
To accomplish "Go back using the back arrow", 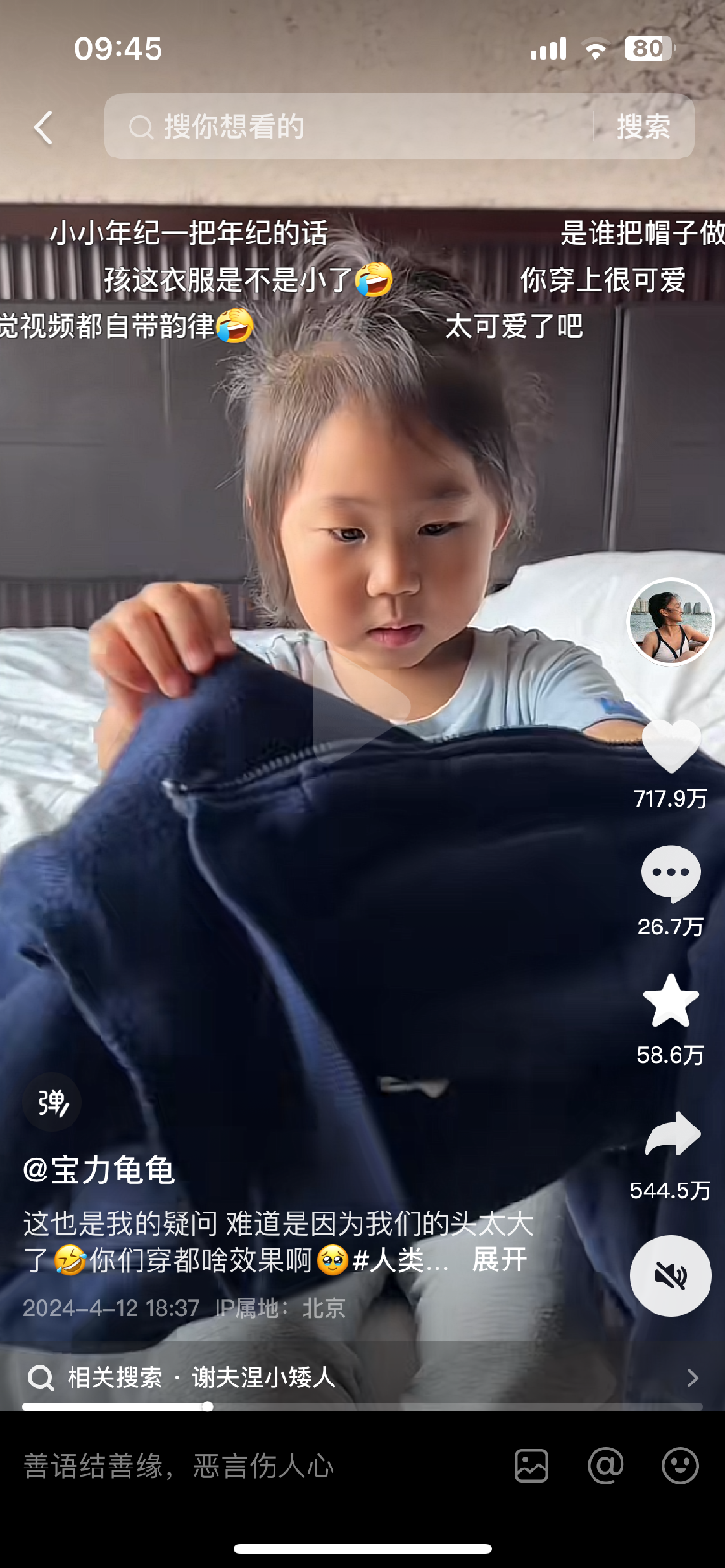I will point(43,128).
